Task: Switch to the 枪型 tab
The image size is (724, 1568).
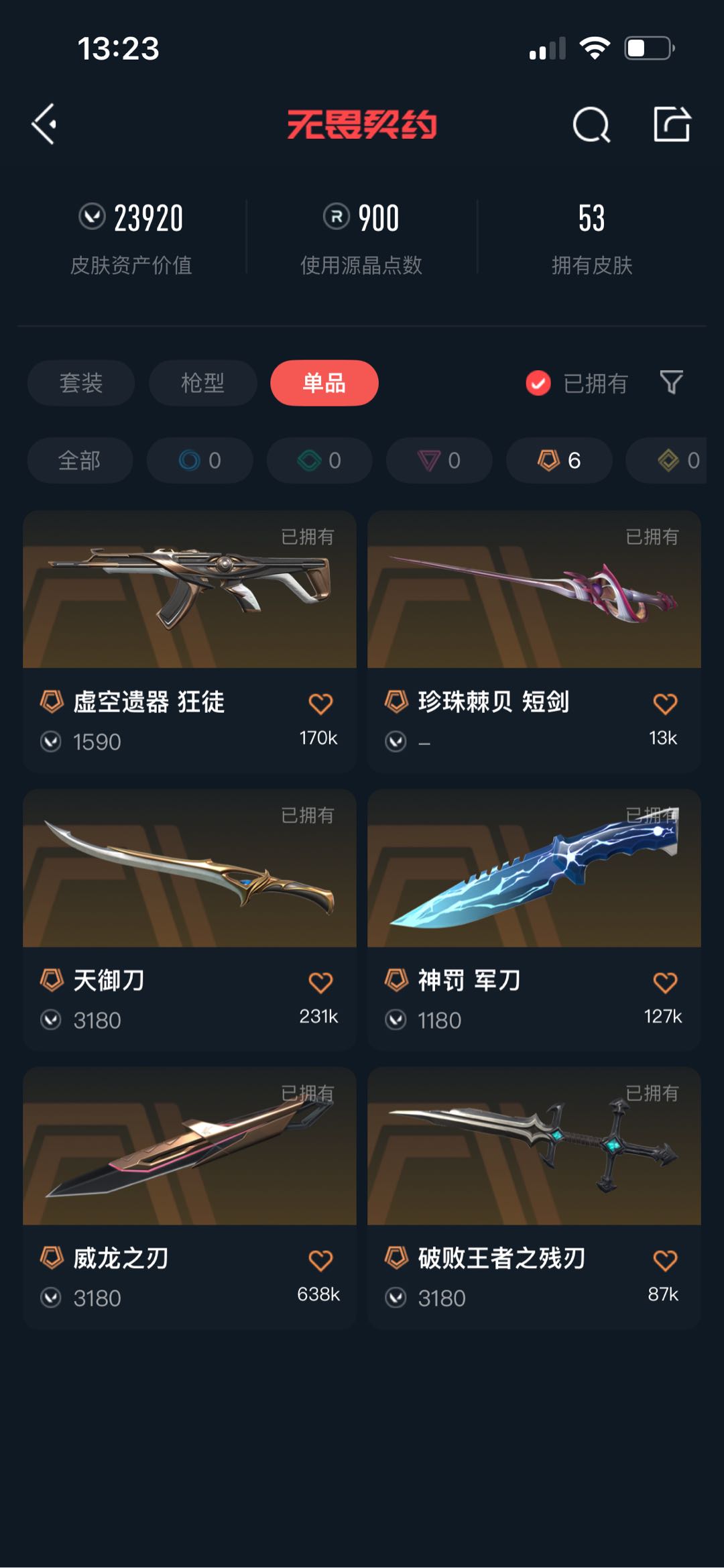Action: coord(202,383)
